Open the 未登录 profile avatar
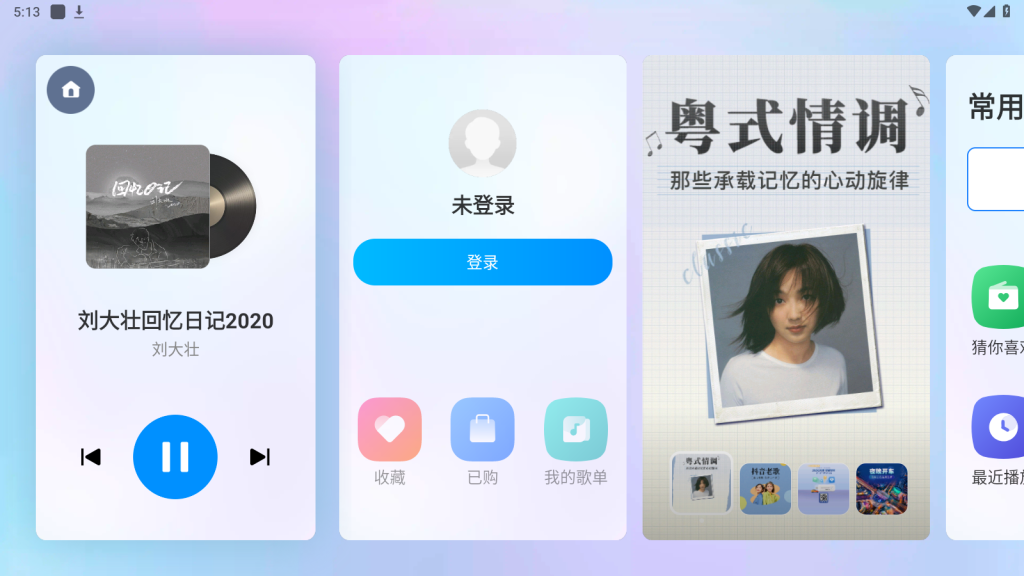This screenshot has height=576, width=1024. tap(482, 144)
